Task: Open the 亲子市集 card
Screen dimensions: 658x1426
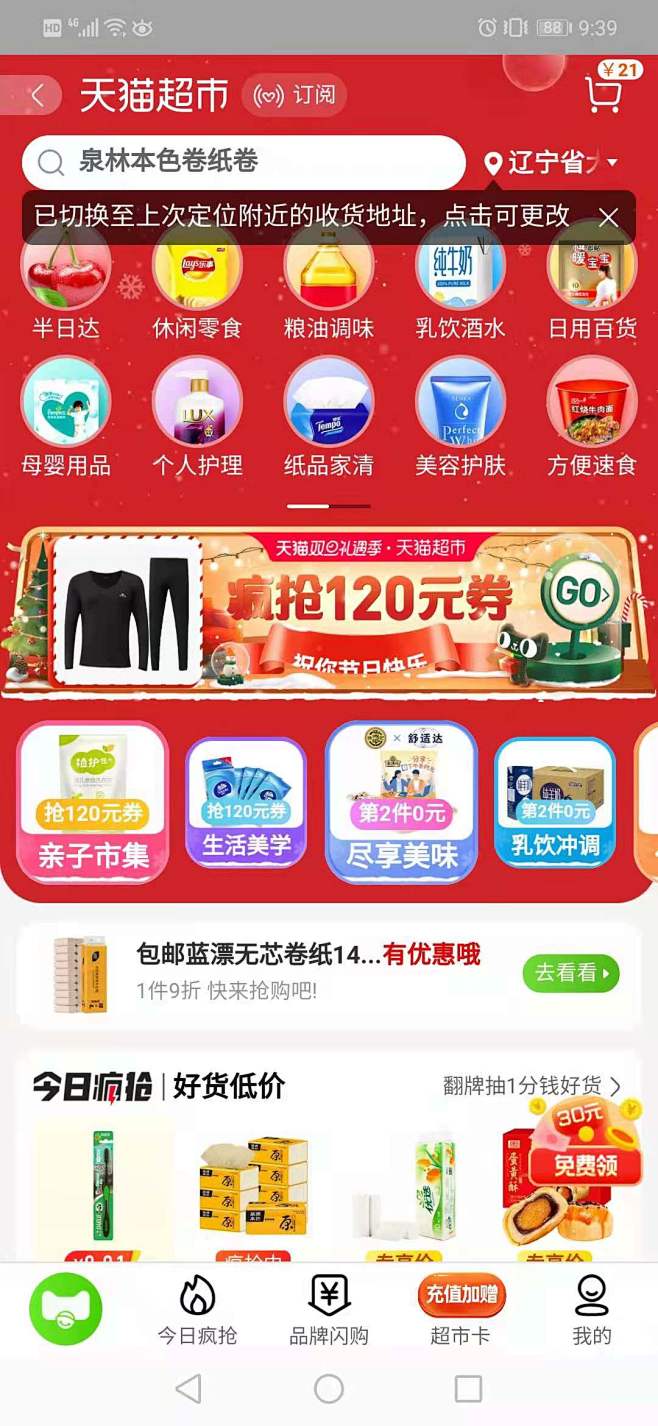Action: (93, 802)
